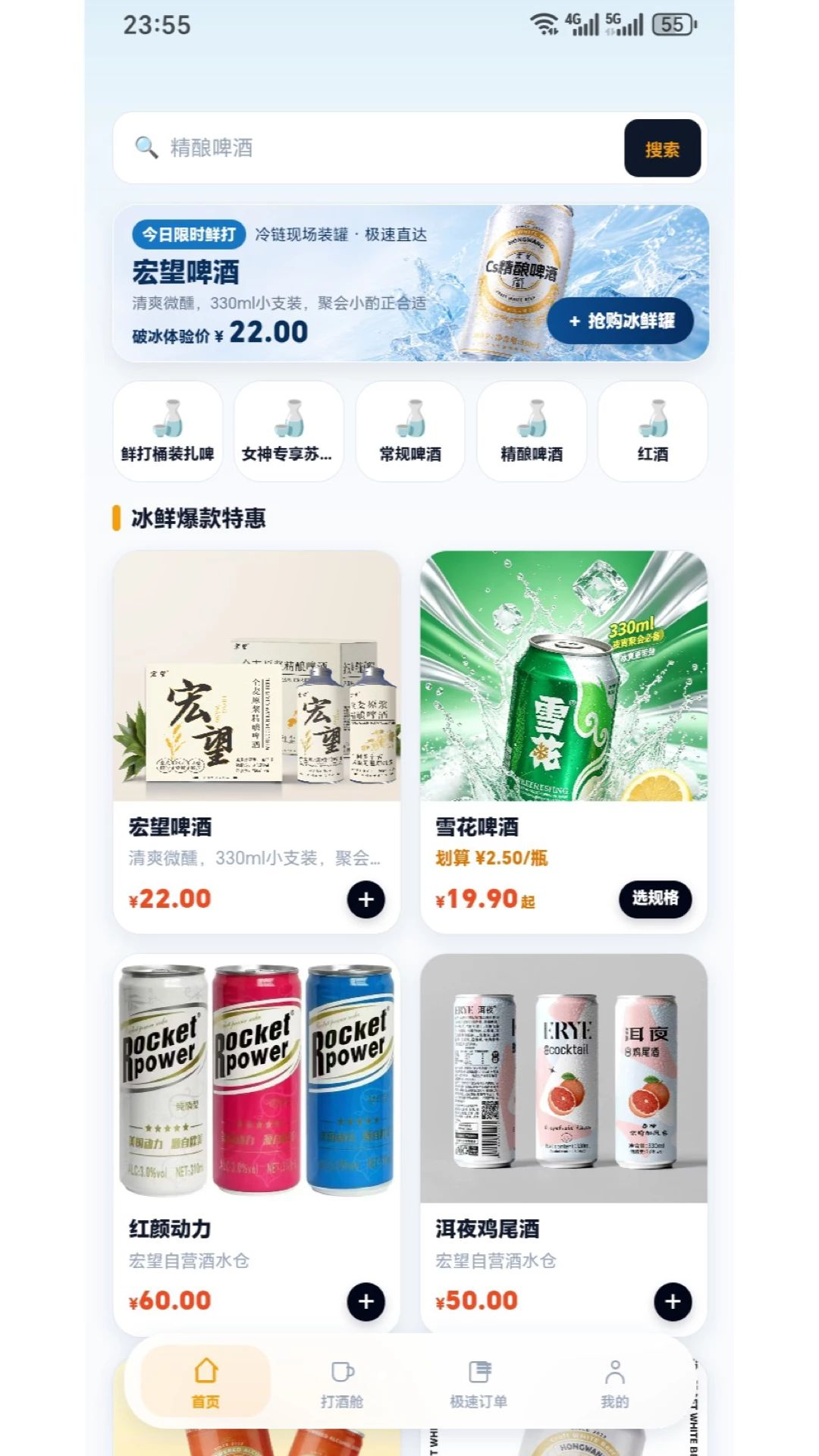Screen dimensions: 819x1456
Task: Select the 精酿啤酒 category chip
Action: pos(531,431)
